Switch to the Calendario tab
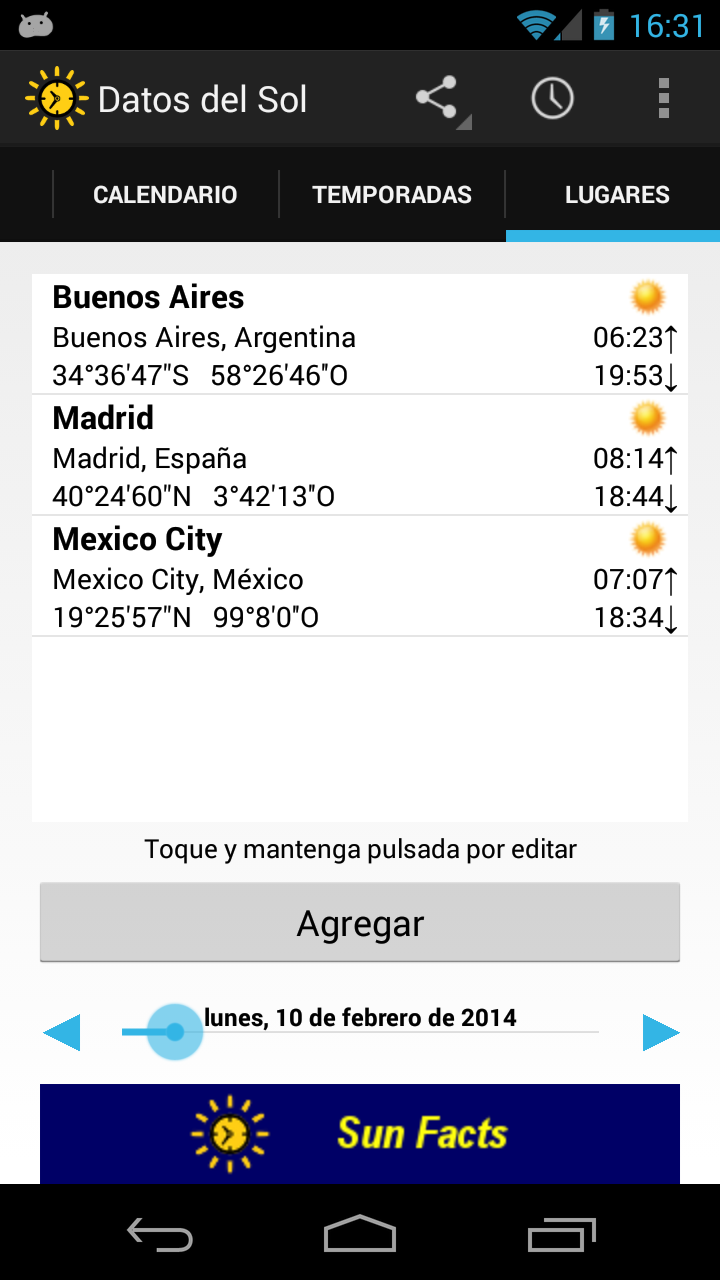The image size is (720, 1280). pos(165,195)
